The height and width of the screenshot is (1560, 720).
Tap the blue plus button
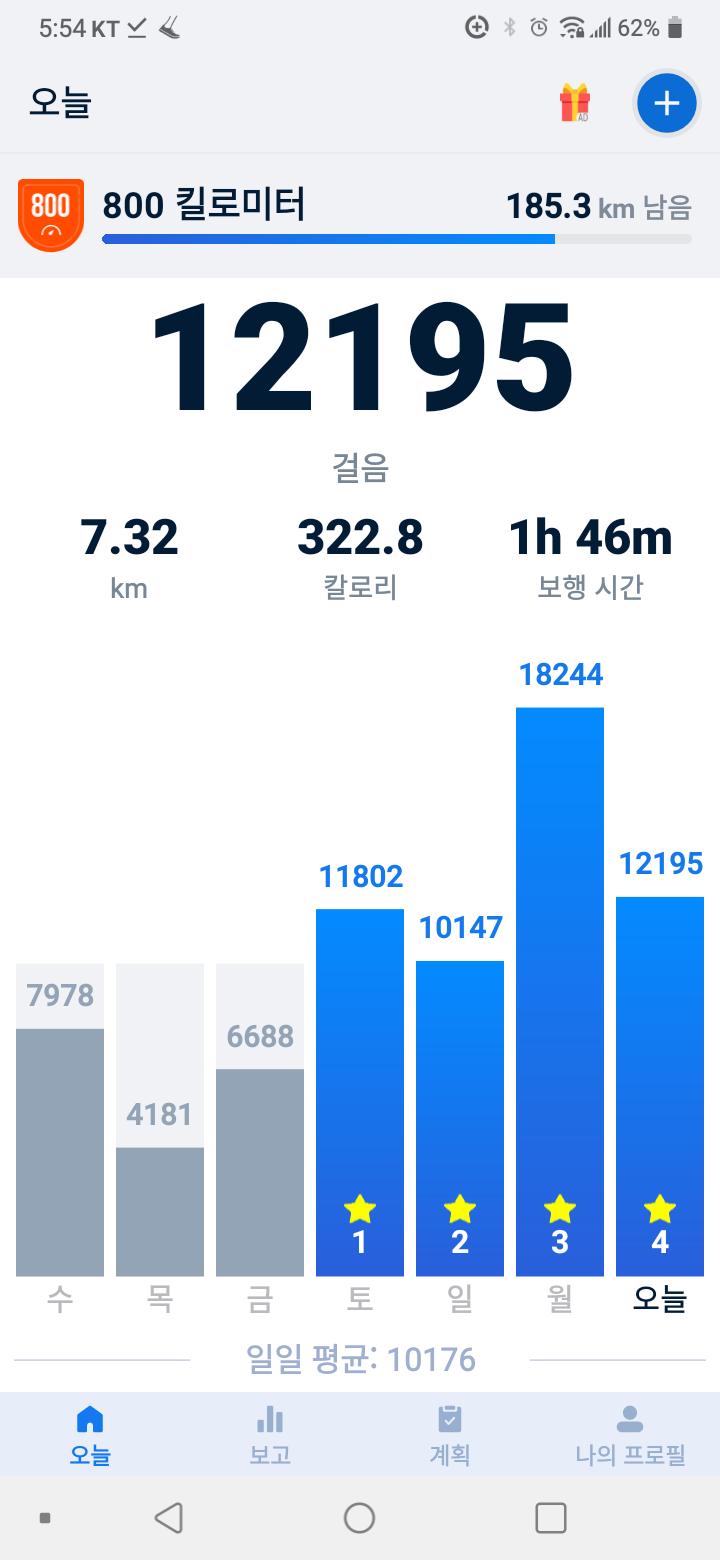(666, 103)
